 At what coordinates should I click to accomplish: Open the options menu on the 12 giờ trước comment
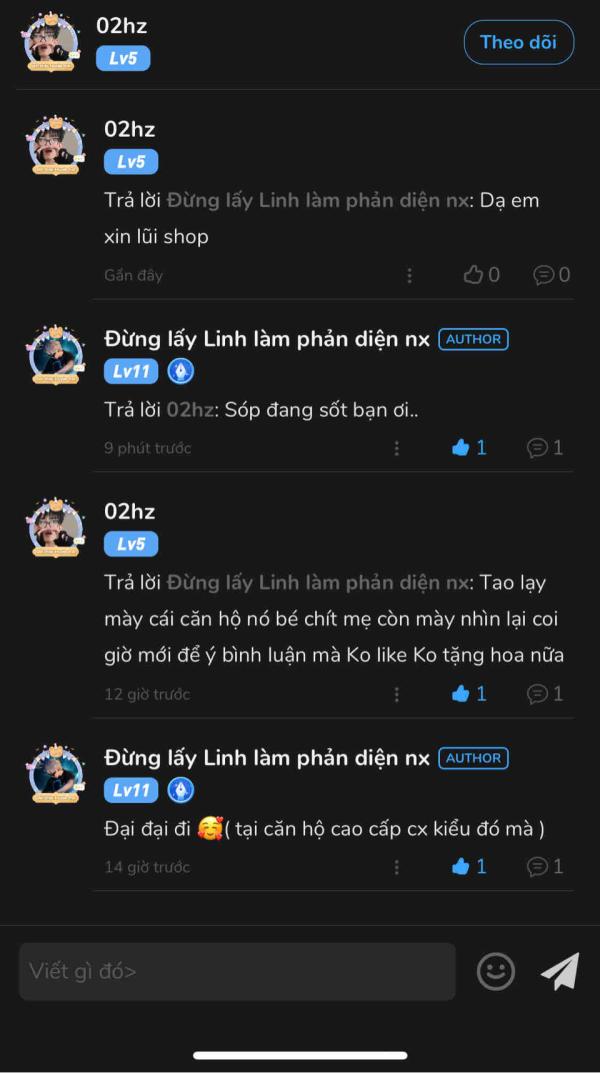(397, 694)
